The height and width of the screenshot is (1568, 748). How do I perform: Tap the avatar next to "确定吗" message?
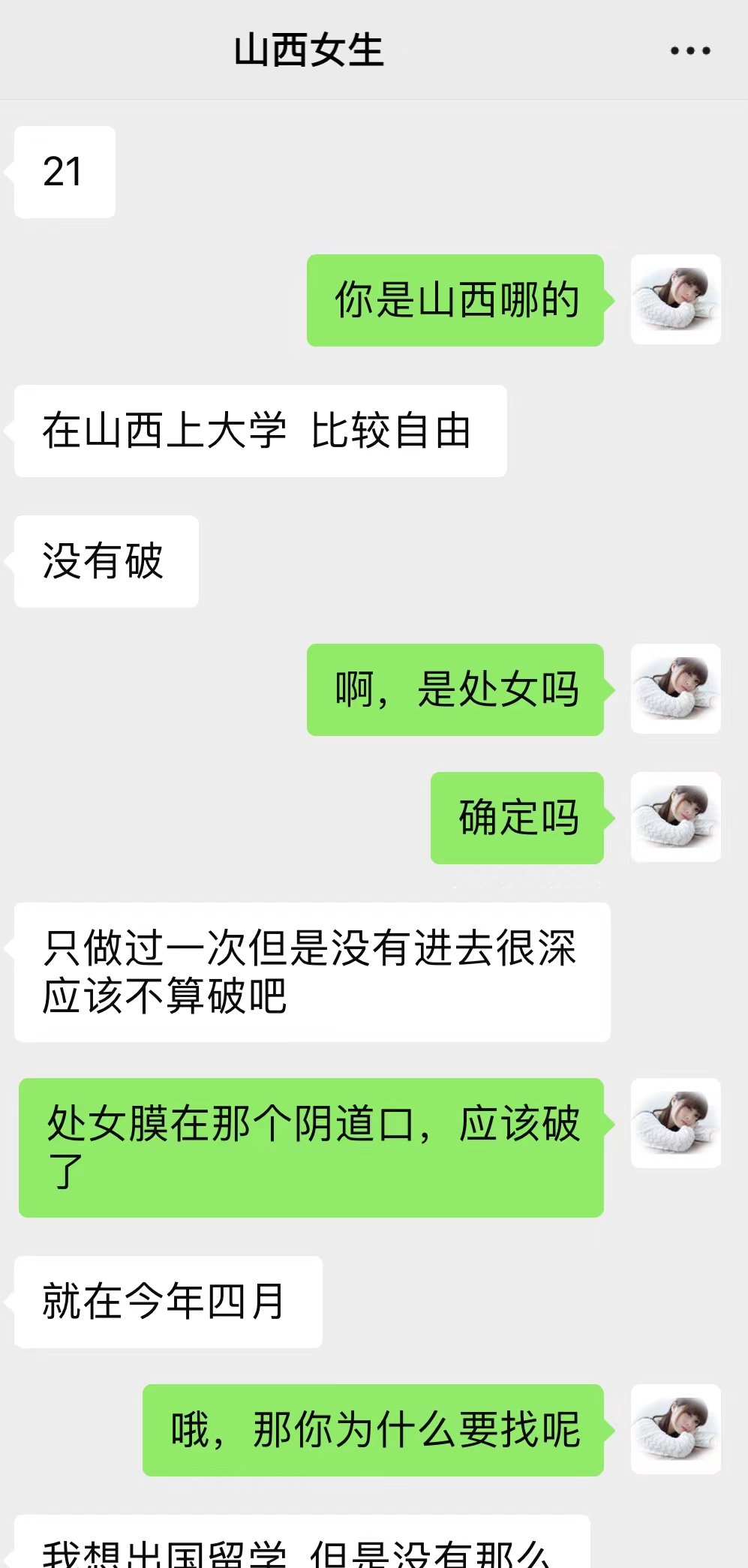pyautogui.click(x=675, y=817)
